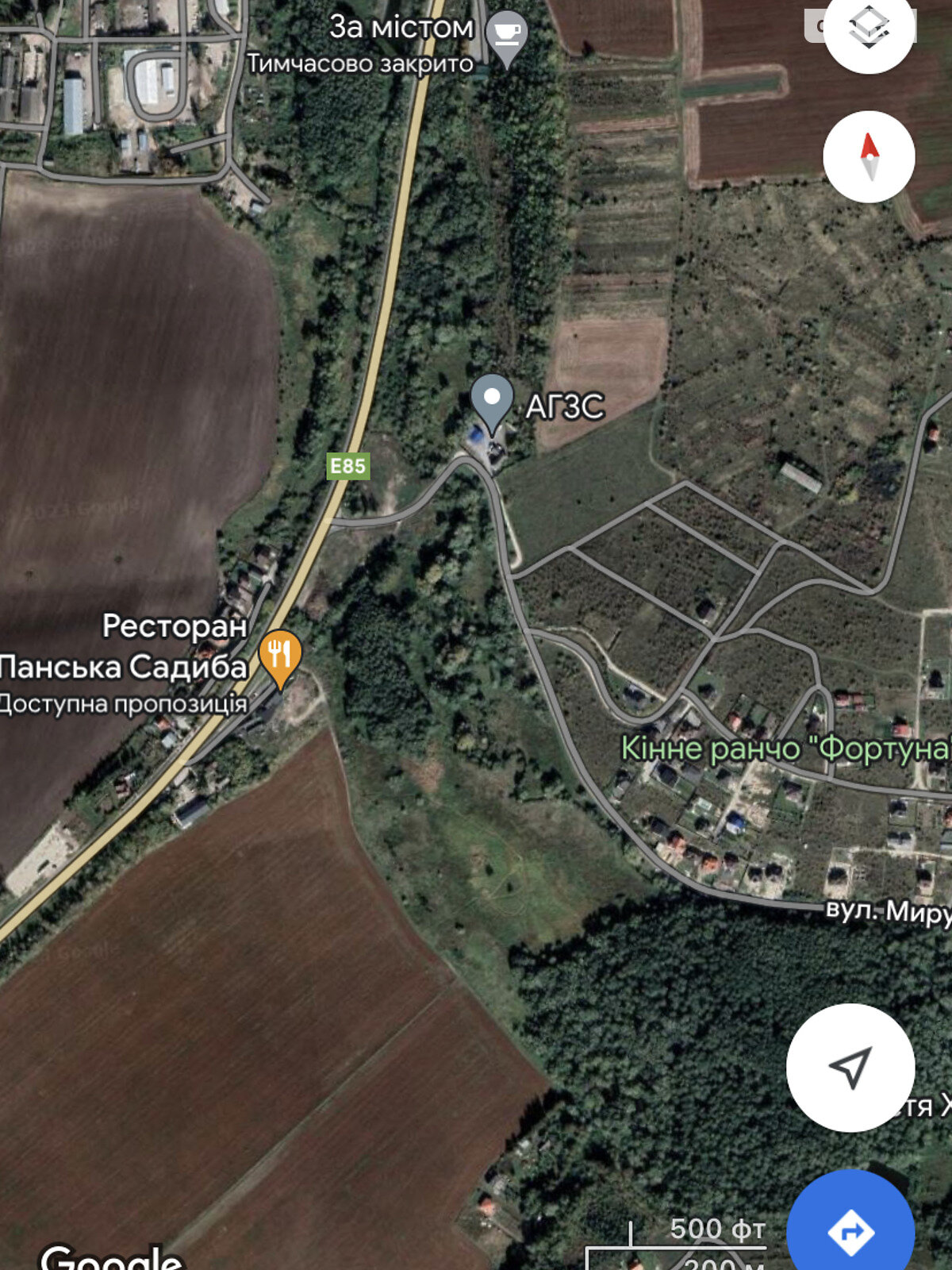This screenshot has width=952, height=1270.
Task: Select Кінне ранчо "Фортуна" place label
Action: [x=785, y=749]
